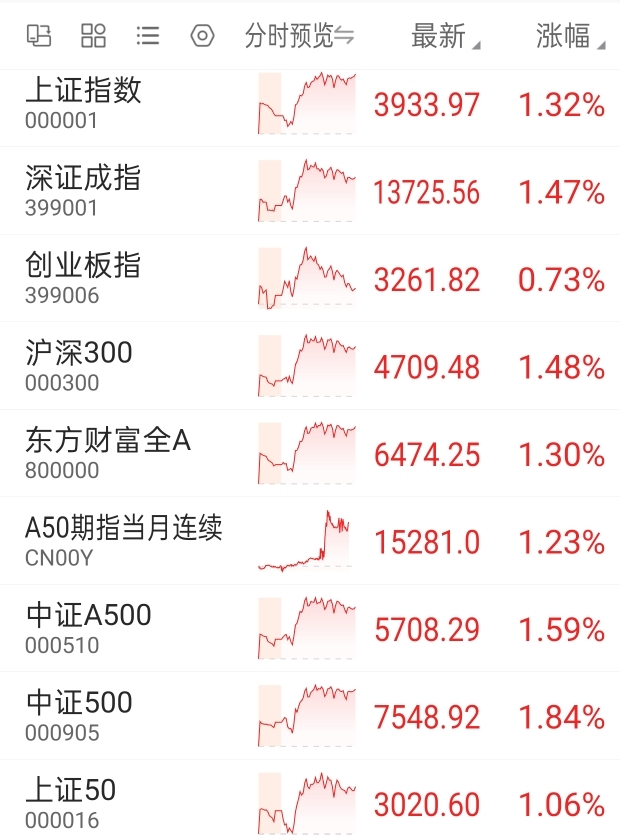The width and height of the screenshot is (620, 835).
Task: Sort the list by 涨幅
Action: [x=570, y=37]
